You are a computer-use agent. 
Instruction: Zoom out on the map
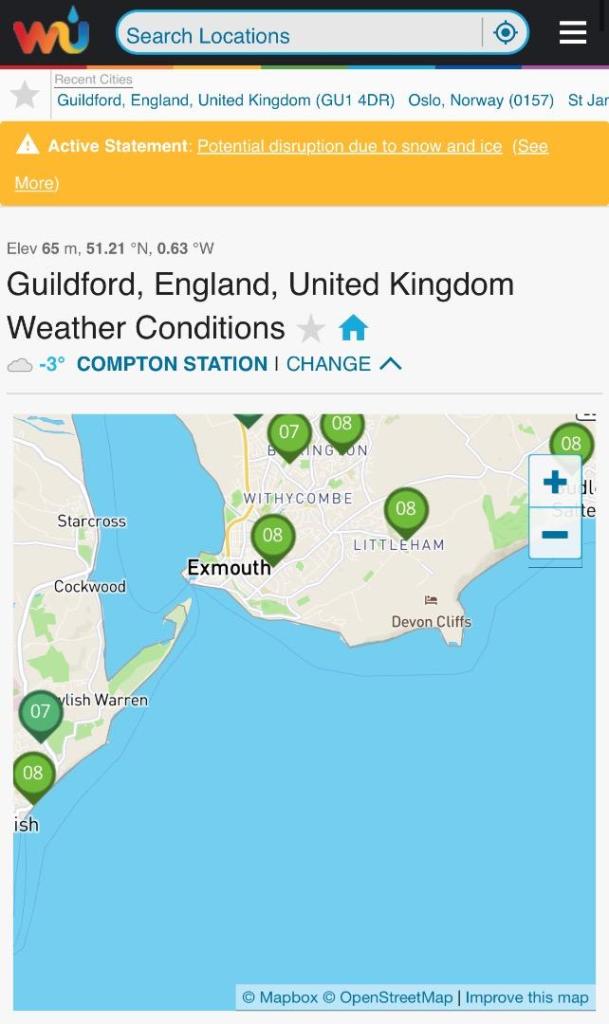coord(554,535)
